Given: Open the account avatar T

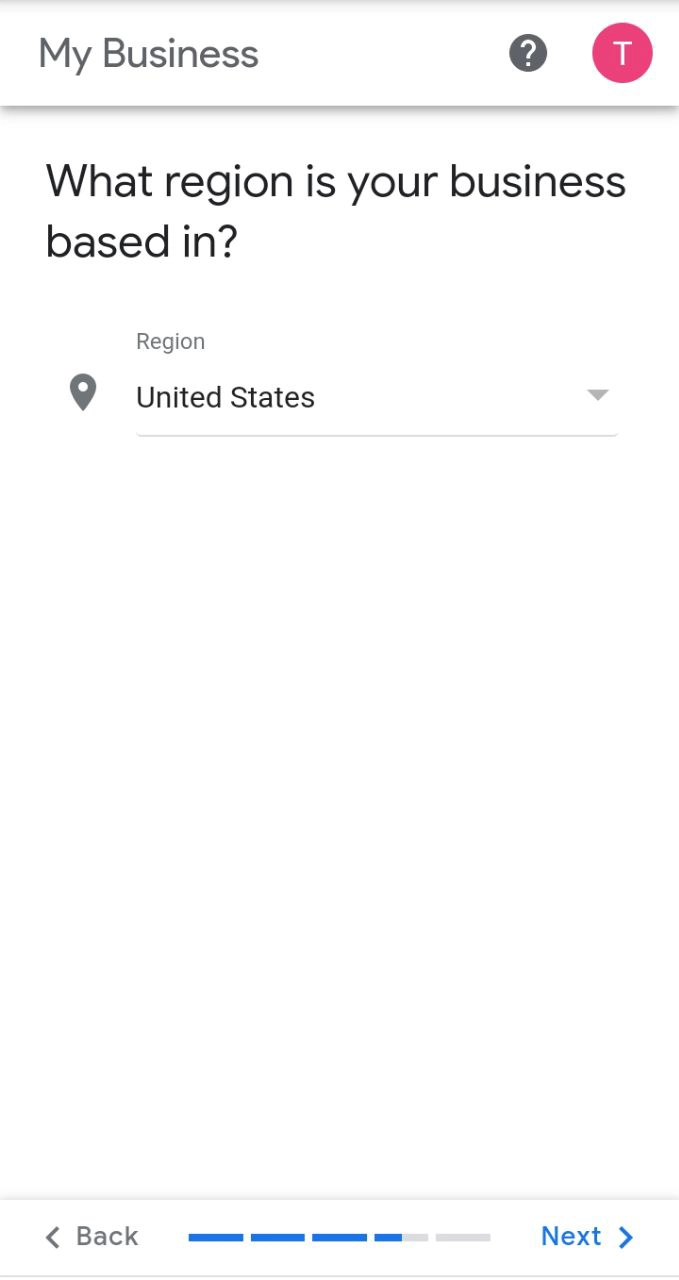Looking at the screenshot, I should 622,53.
